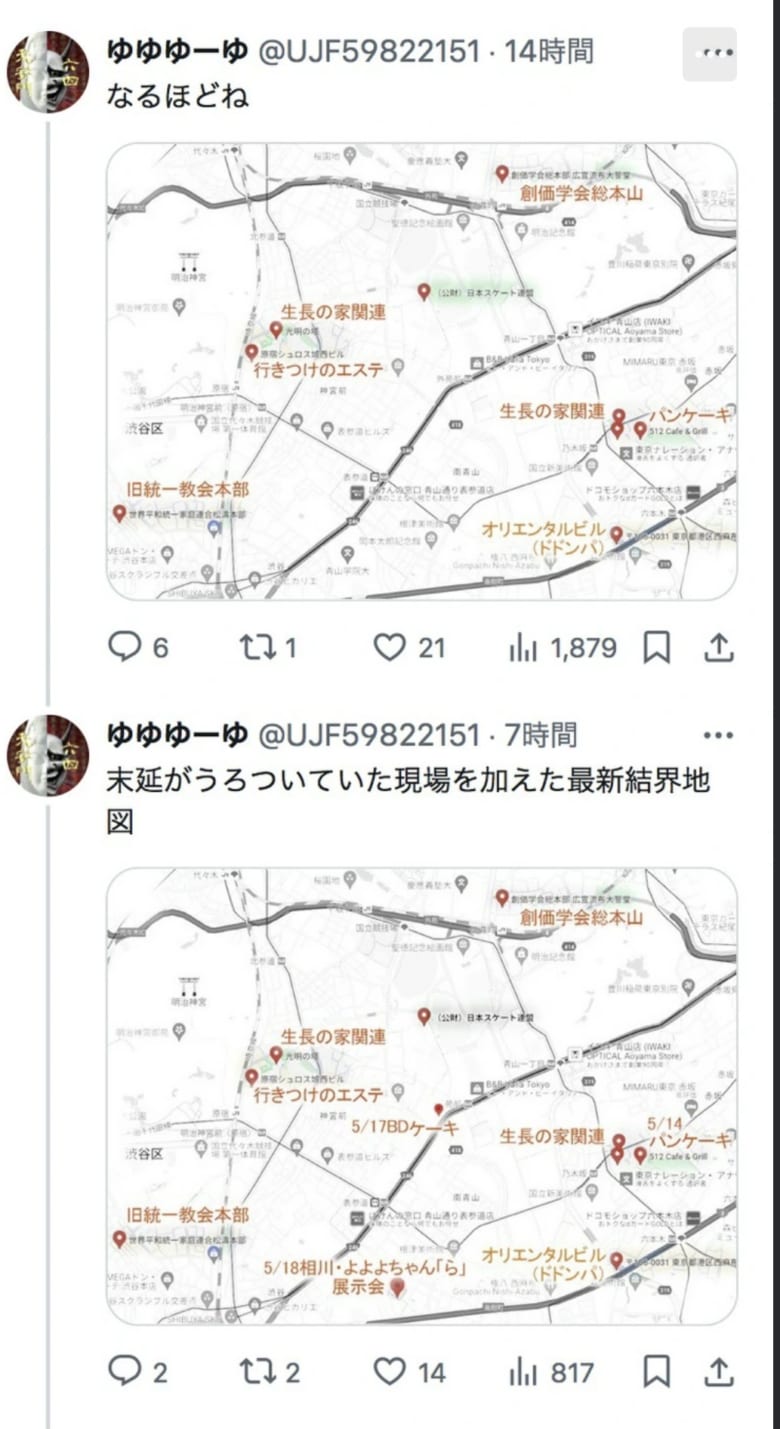Open profile avatar on the 7時間 post

click(x=48, y=755)
